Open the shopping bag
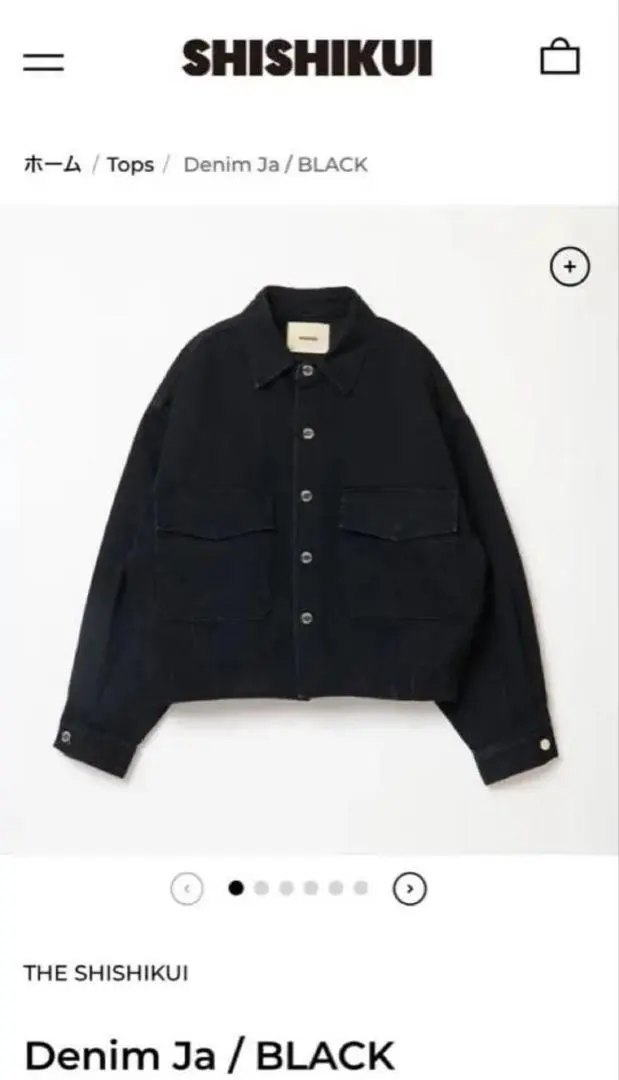 click(560, 58)
